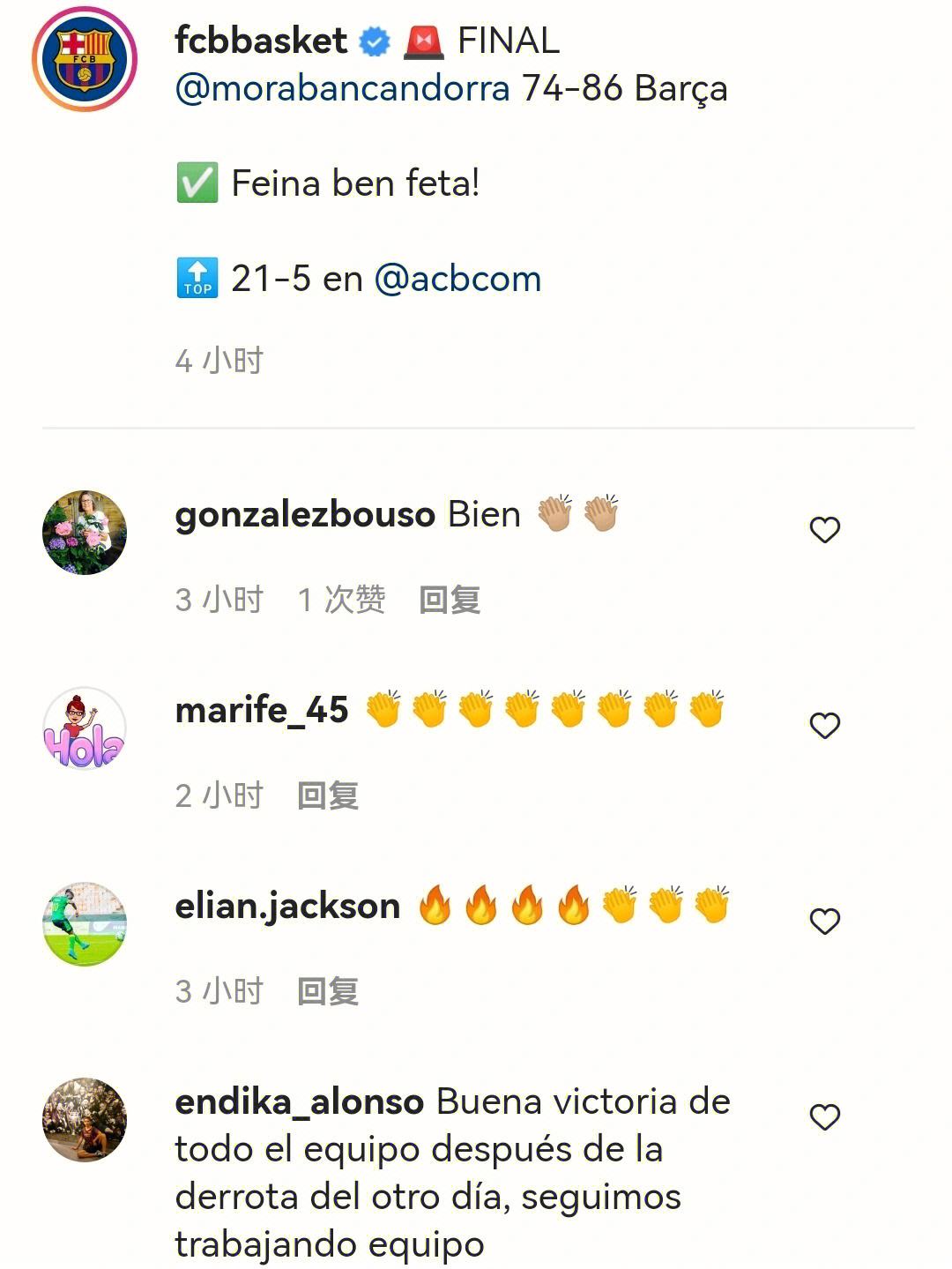Open the @morabancandorra mention link
Image resolution: width=952 pixels, height=1269 pixels.
[x=342, y=88]
